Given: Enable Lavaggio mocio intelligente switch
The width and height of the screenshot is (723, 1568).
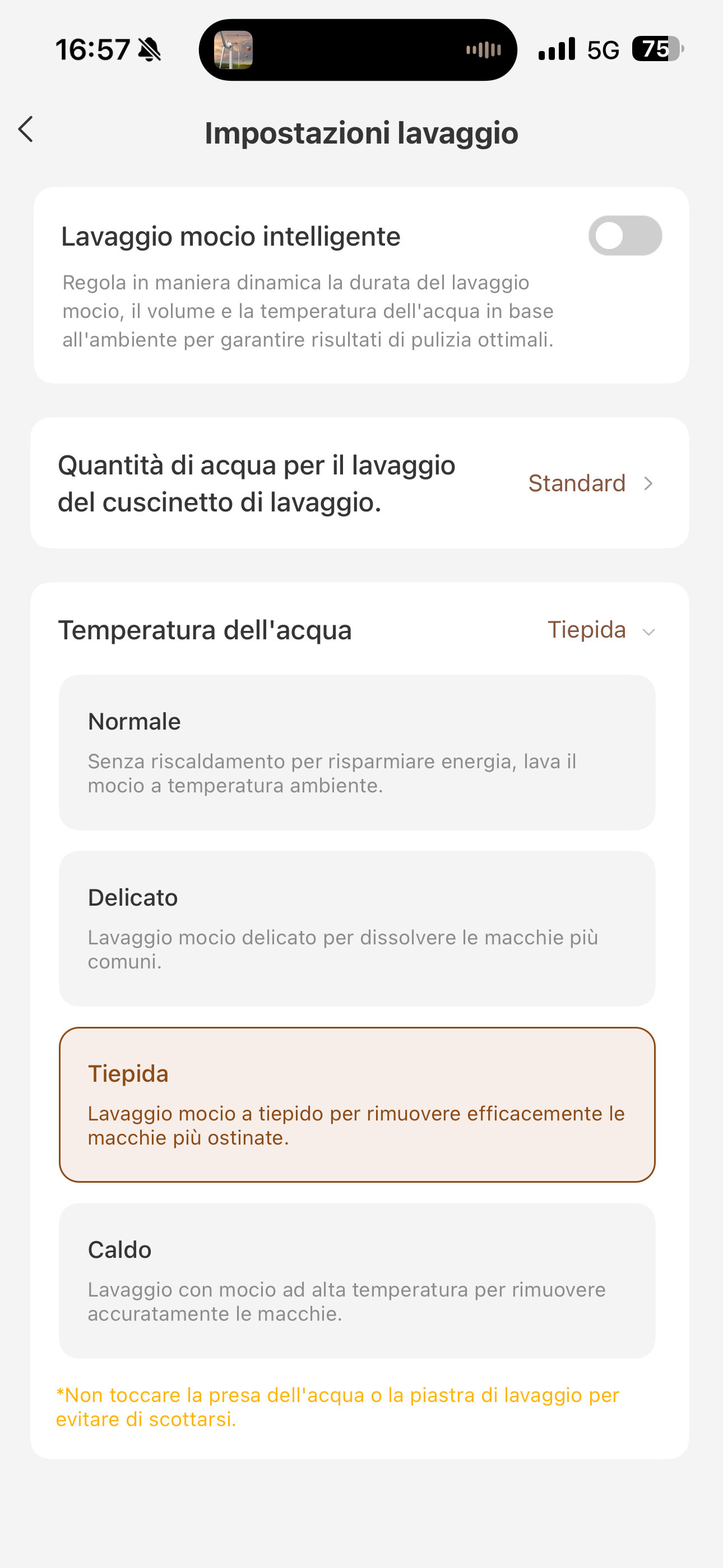Looking at the screenshot, I should (x=625, y=236).
